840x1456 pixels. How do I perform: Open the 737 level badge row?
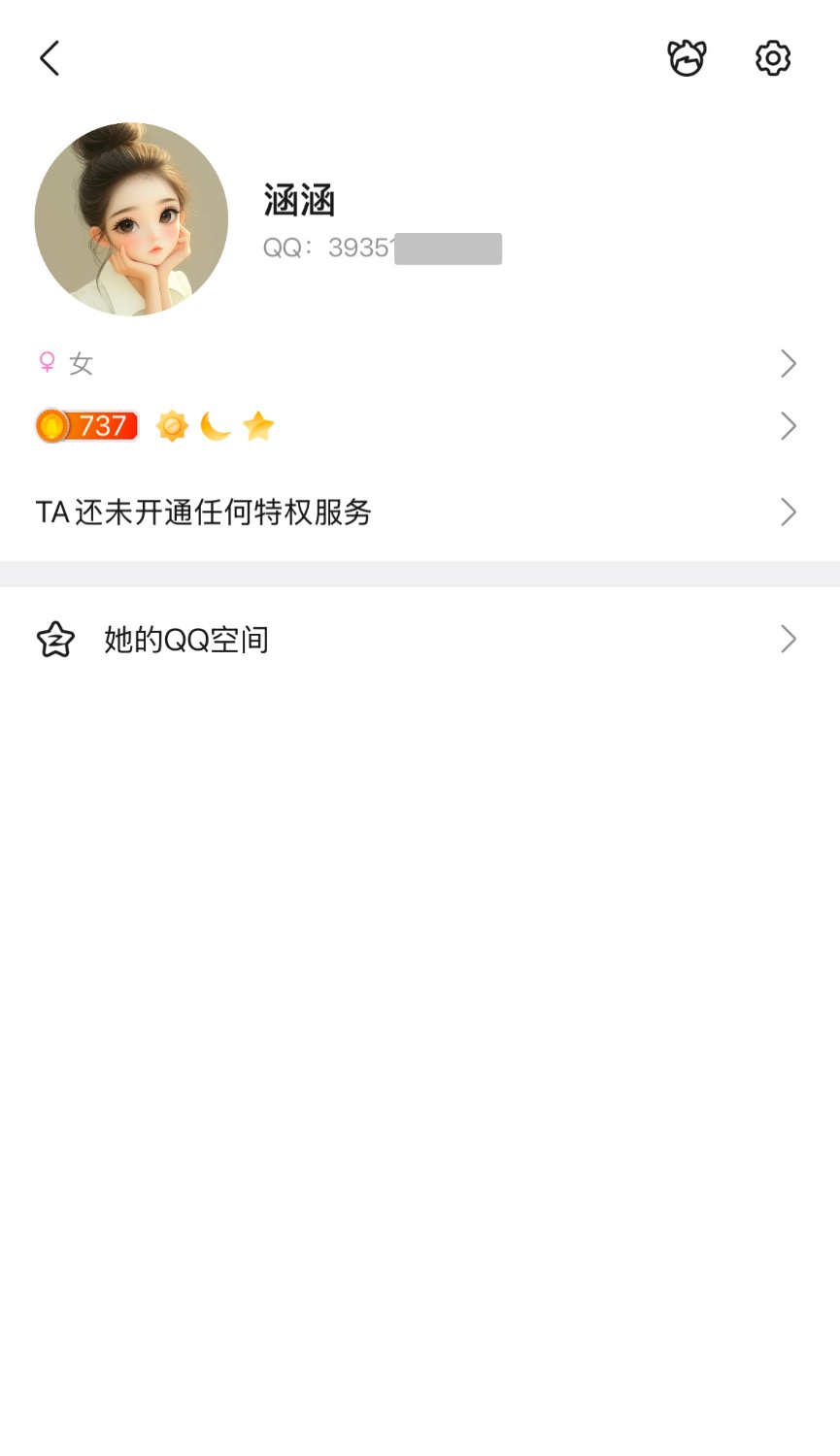(420, 426)
